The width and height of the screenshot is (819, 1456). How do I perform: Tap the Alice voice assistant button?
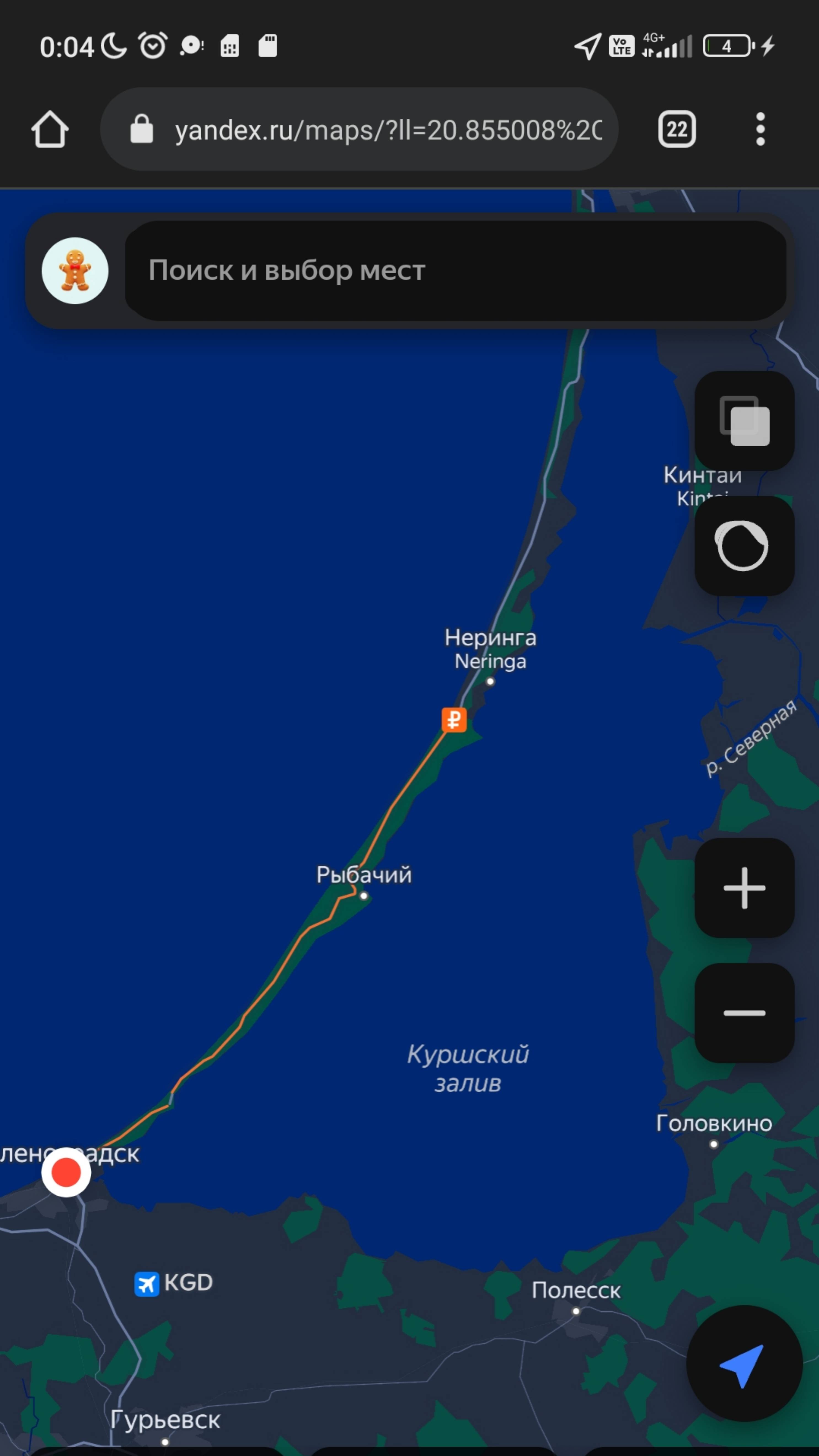coord(744,546)
